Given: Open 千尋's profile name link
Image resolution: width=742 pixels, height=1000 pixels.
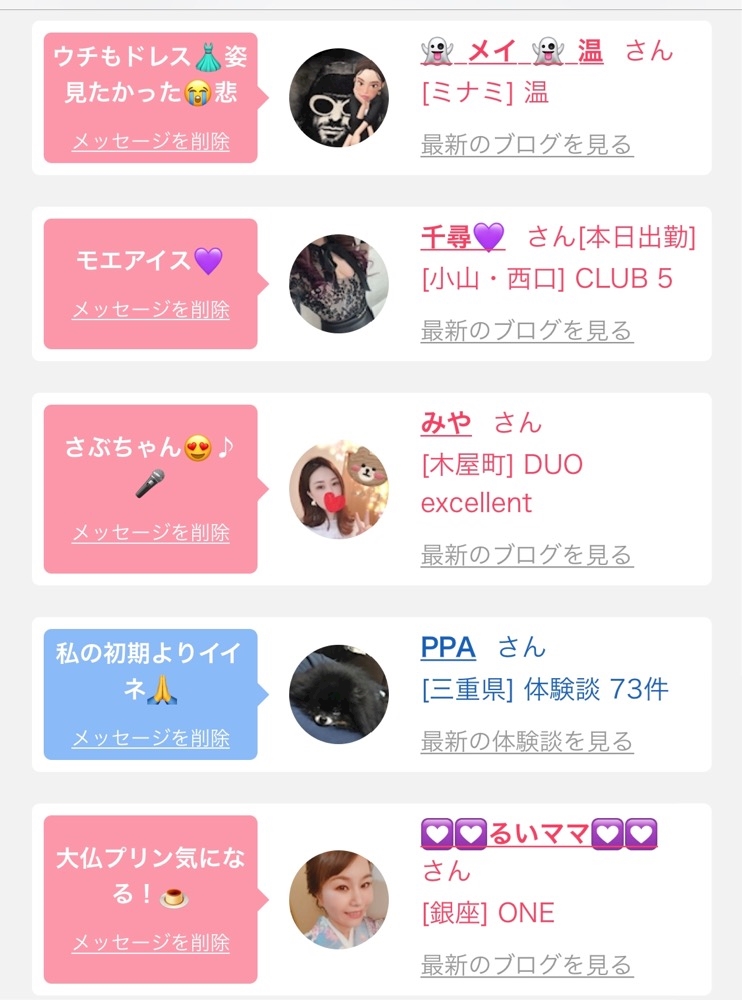Looking at the screenshot, I should [462, 237].
